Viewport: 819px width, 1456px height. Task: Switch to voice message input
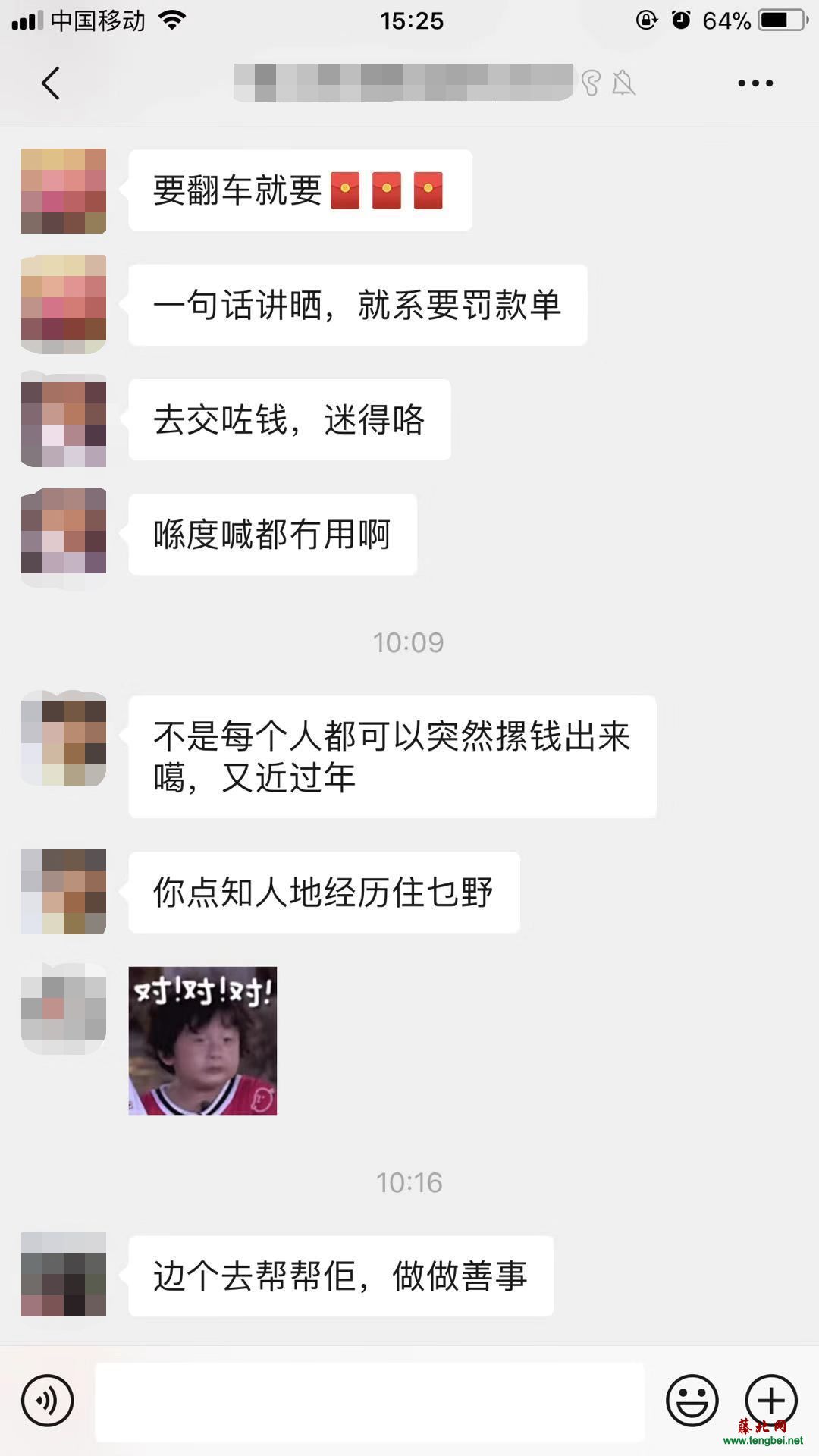tap(48, 1400)
